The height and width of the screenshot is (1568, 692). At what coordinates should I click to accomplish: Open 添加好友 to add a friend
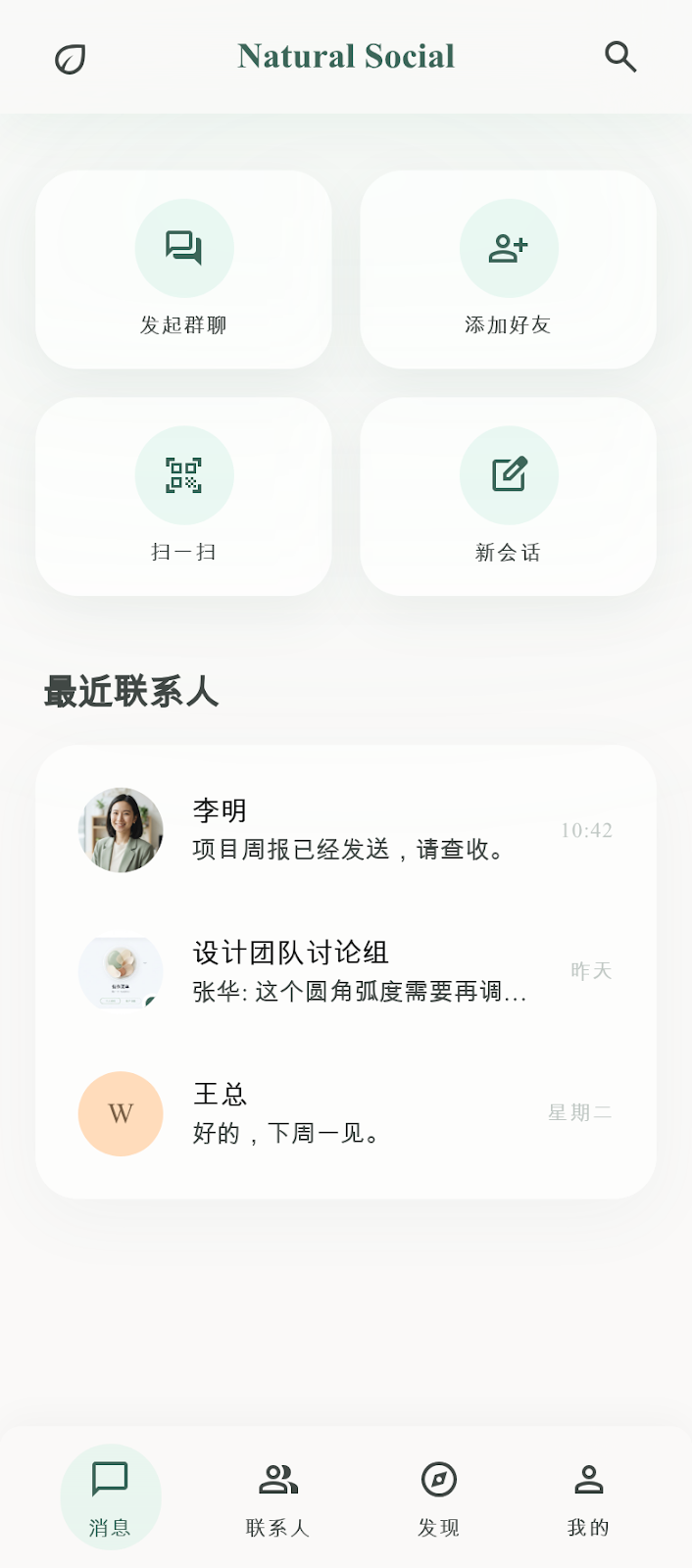(508, 269)
